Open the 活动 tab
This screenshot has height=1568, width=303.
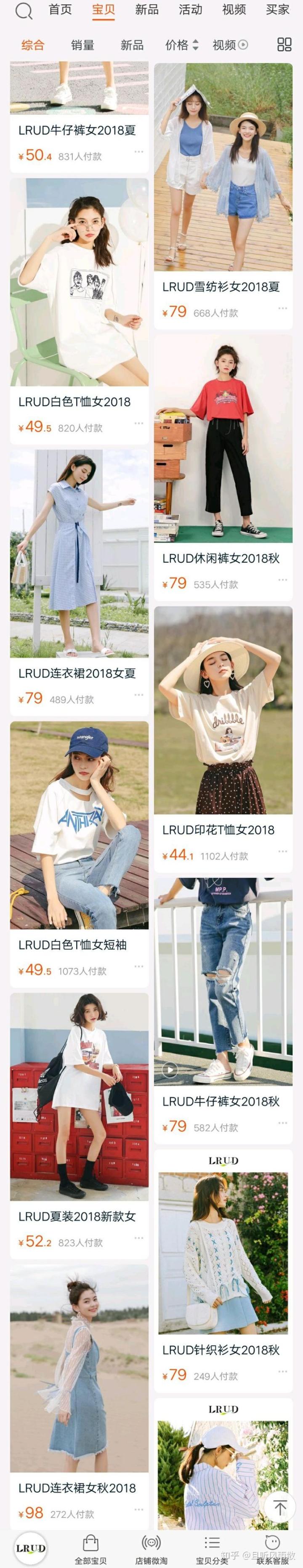190,10
